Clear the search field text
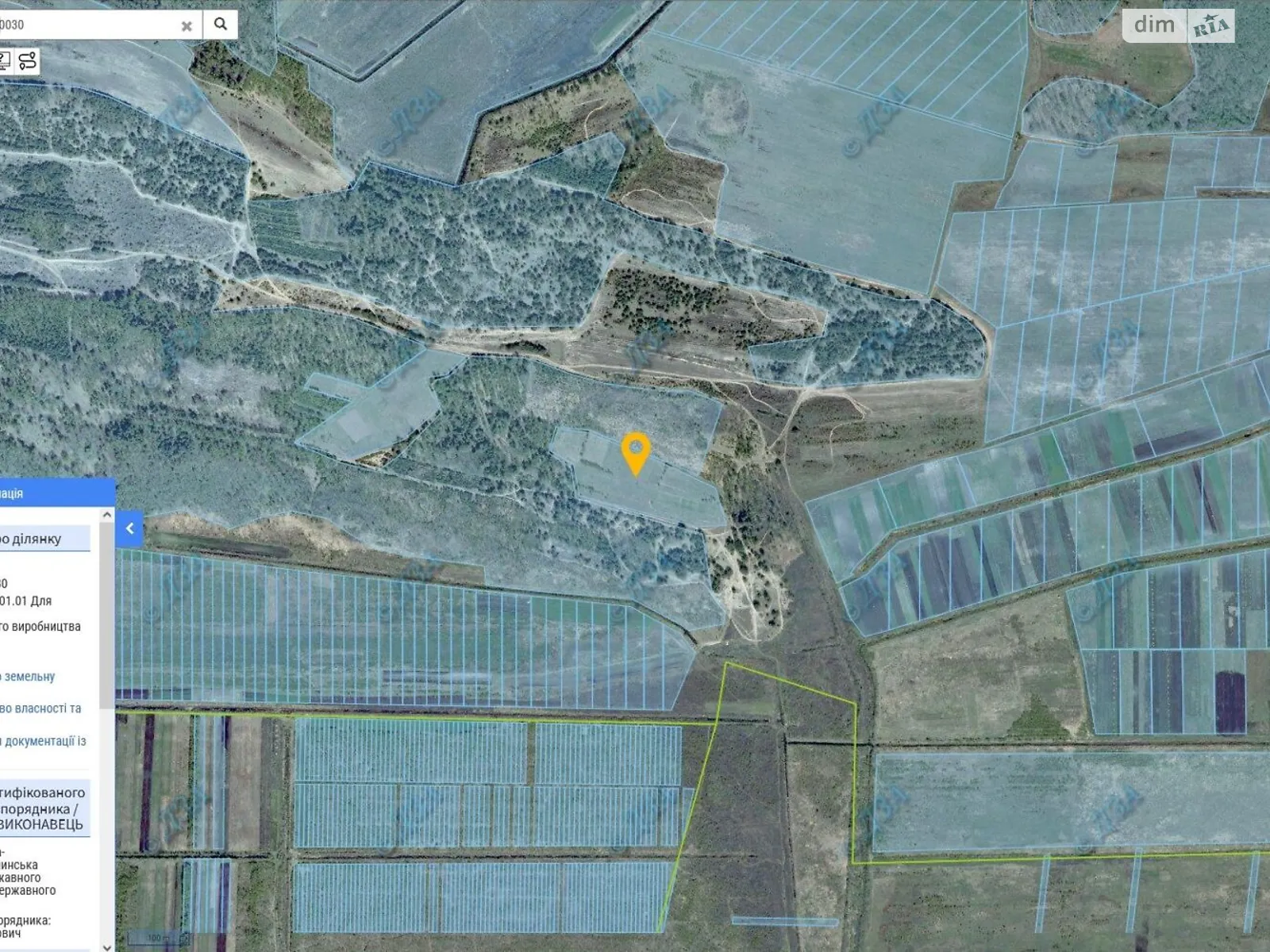Screen dimensions: 1270x952 [x=187, y=26]
